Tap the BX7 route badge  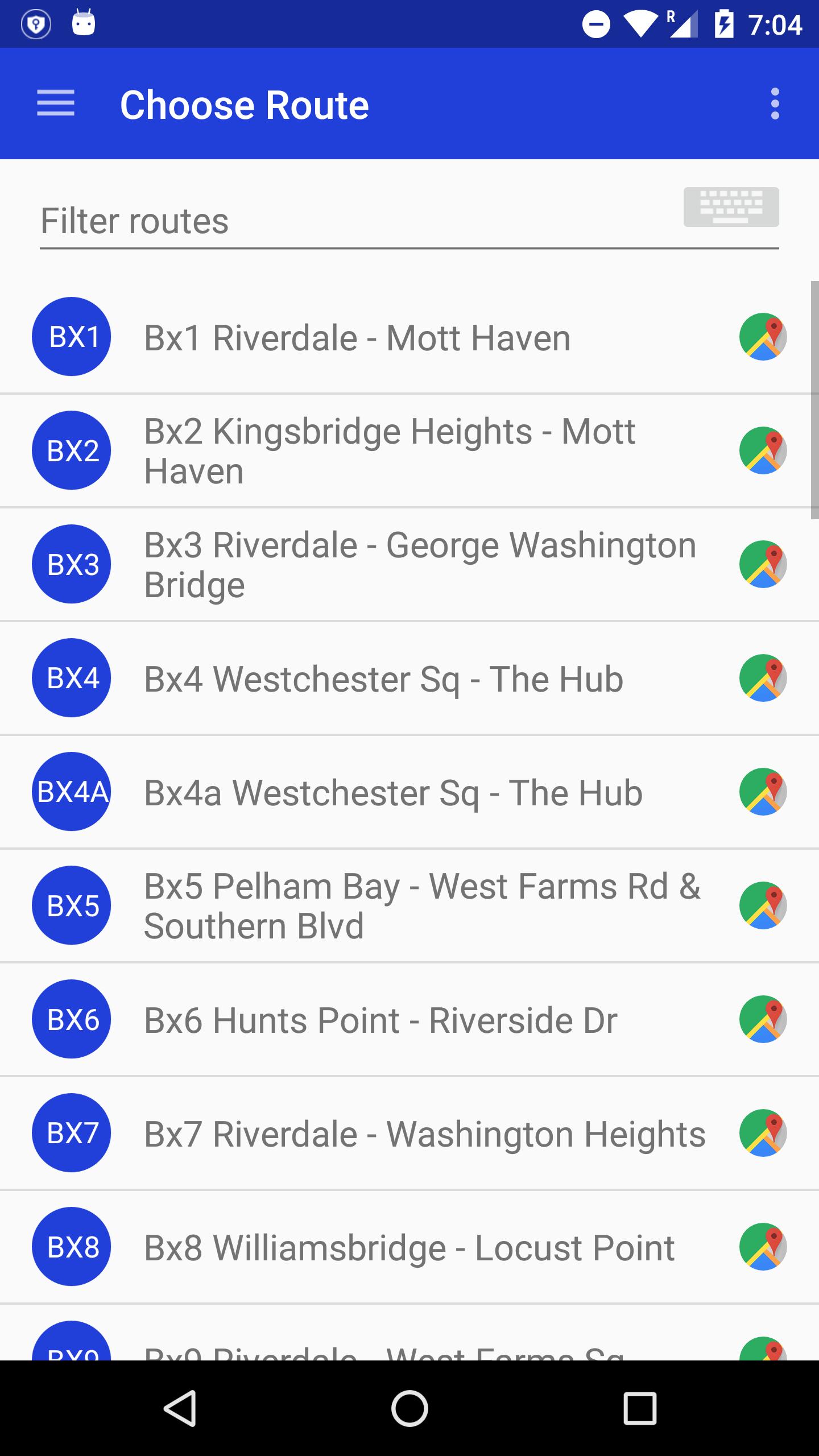click(71, 1134)
